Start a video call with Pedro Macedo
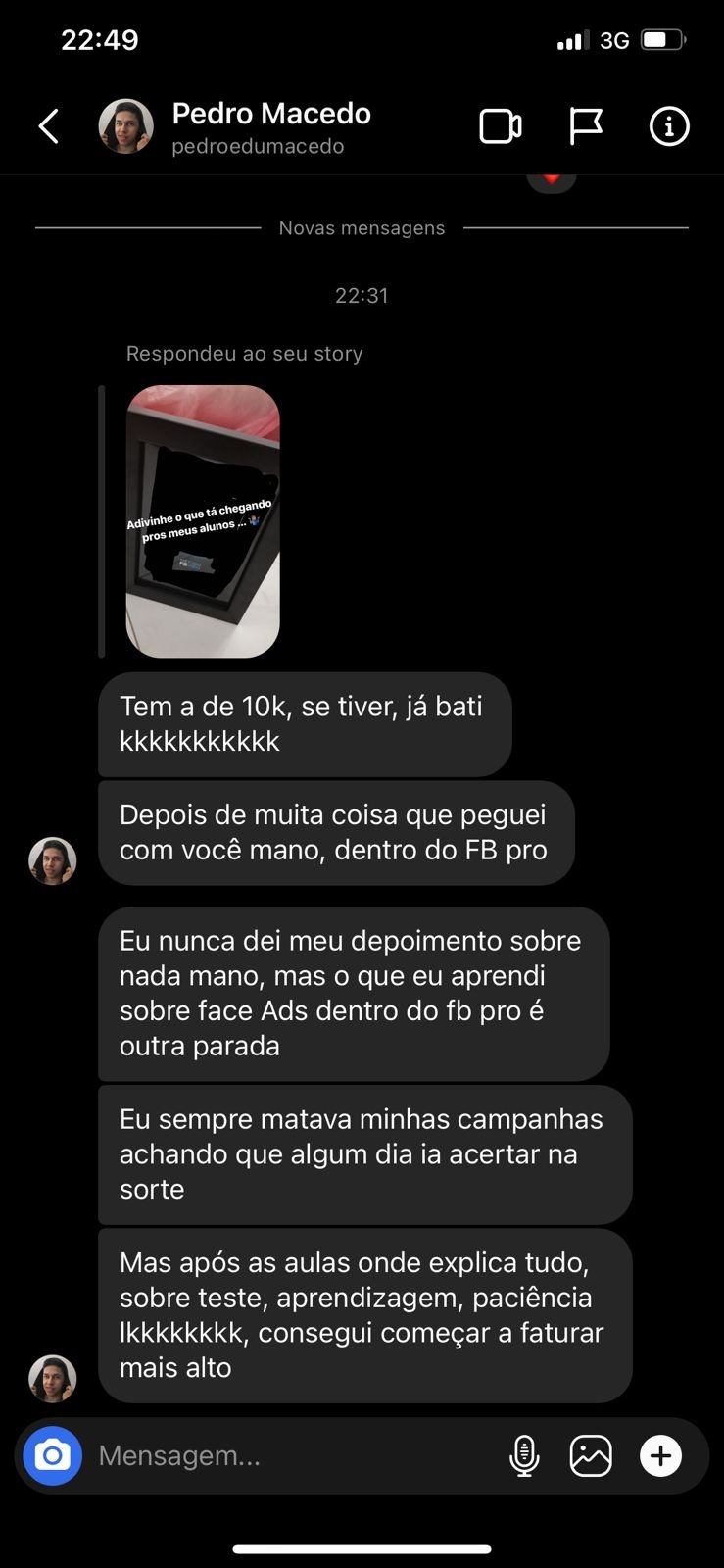Screen dimensions: 724x1568 click(x=500, y=126)
